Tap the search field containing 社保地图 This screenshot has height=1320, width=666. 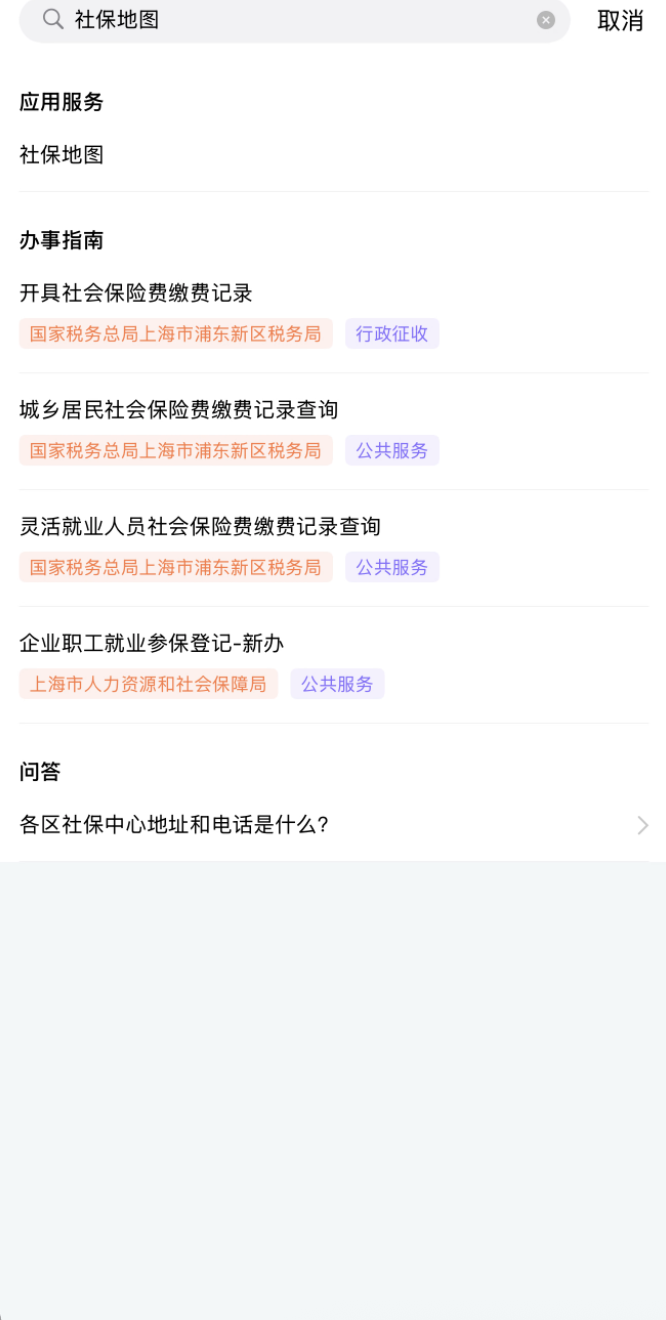pos(295,20)
